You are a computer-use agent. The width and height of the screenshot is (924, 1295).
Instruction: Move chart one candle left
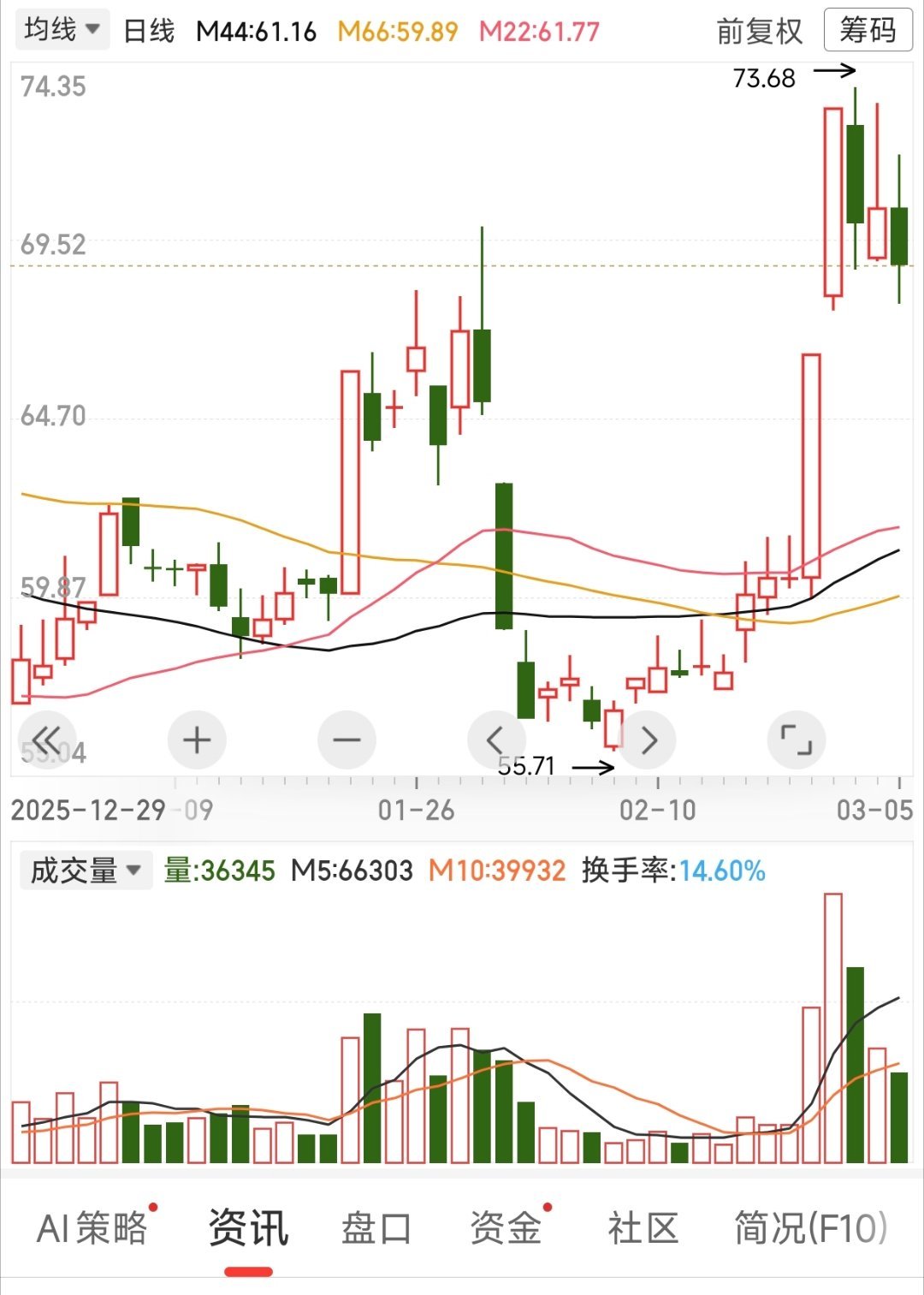click(495, 740)
